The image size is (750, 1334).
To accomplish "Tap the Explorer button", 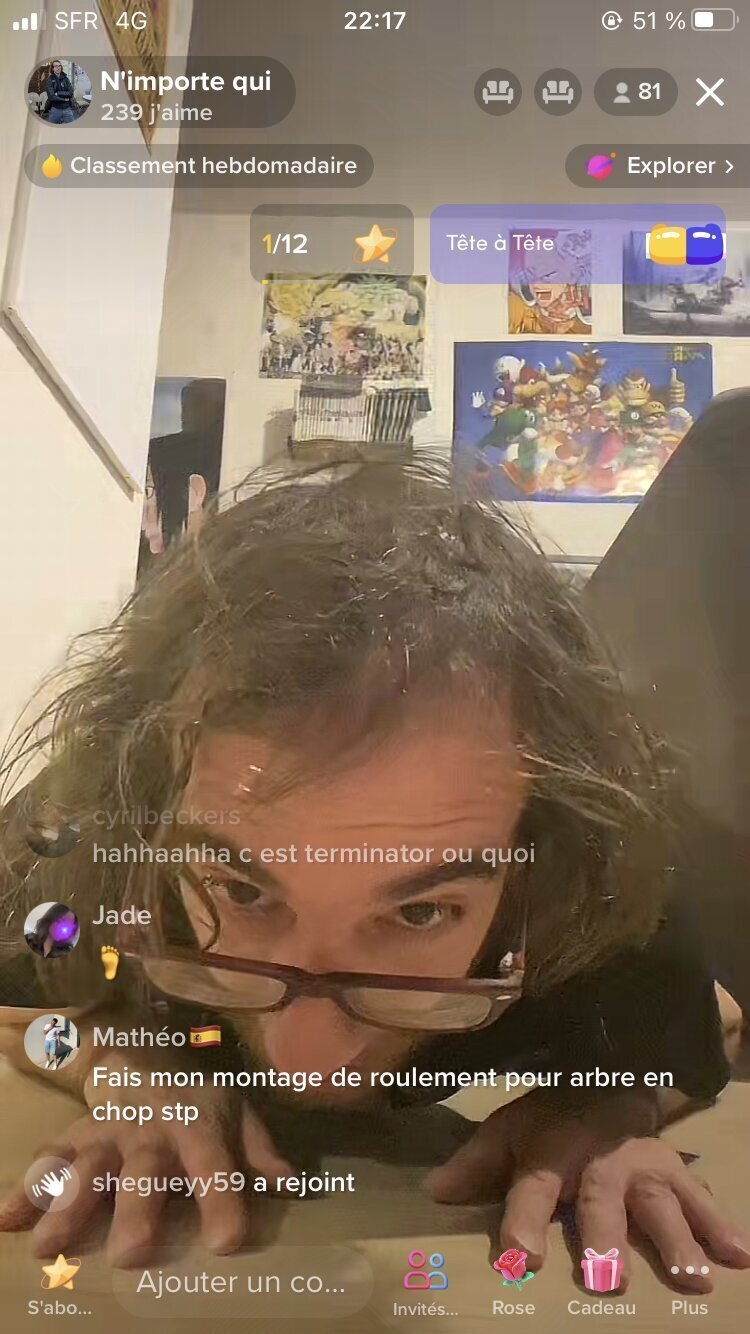I will (x=662, y=166).
